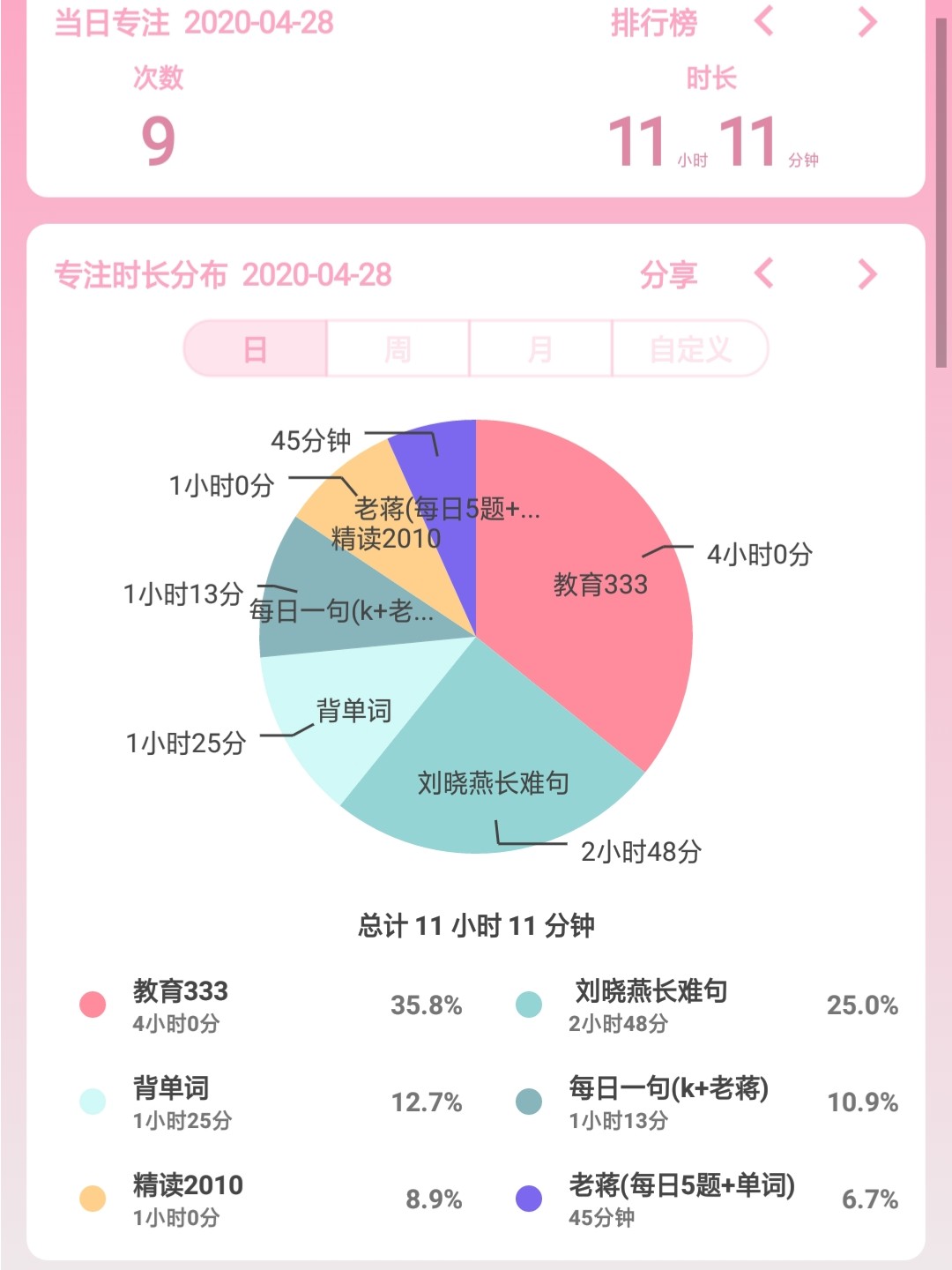Show previous date in 专注时长分布
952x1270 pixels.
tap(764, 273)
